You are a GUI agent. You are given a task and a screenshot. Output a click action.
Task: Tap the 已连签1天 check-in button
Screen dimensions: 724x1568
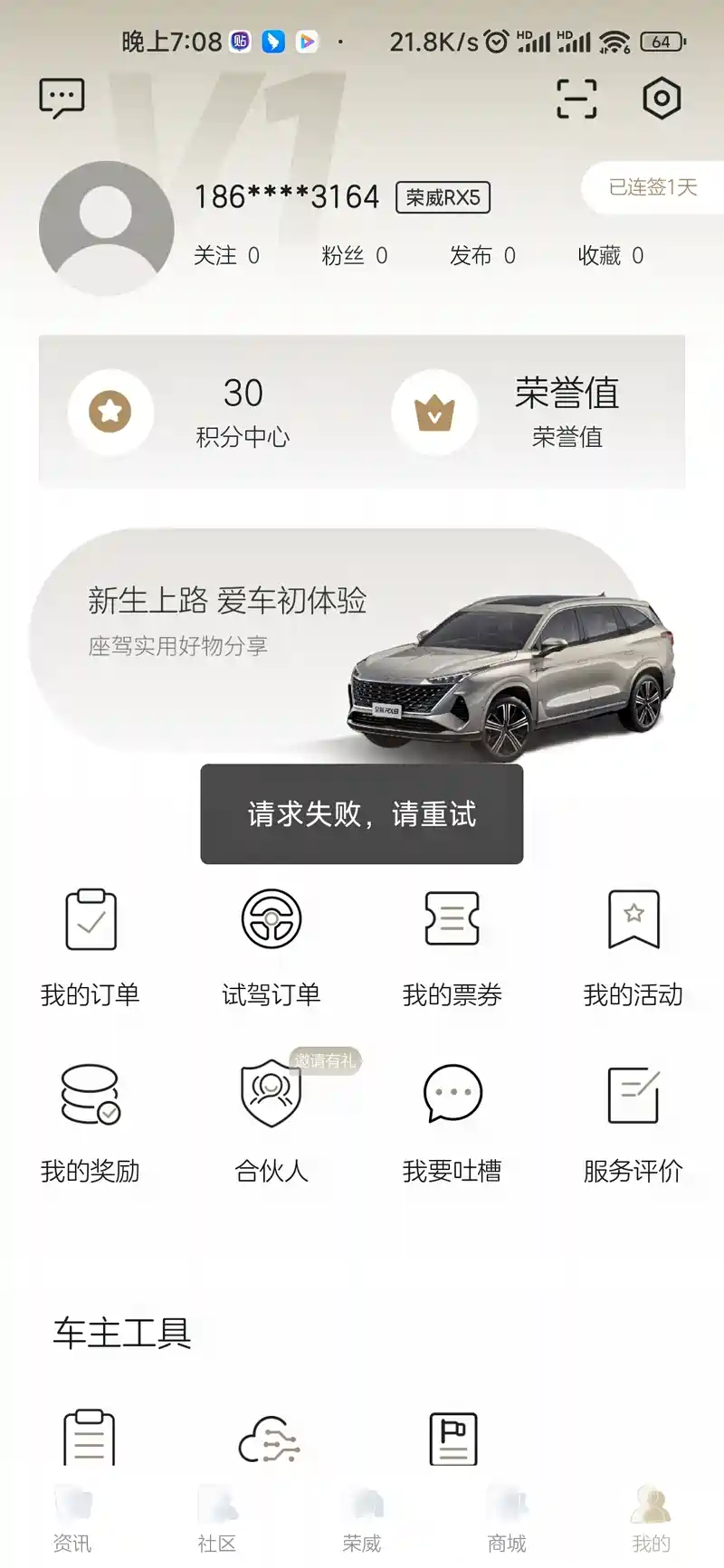653,187
